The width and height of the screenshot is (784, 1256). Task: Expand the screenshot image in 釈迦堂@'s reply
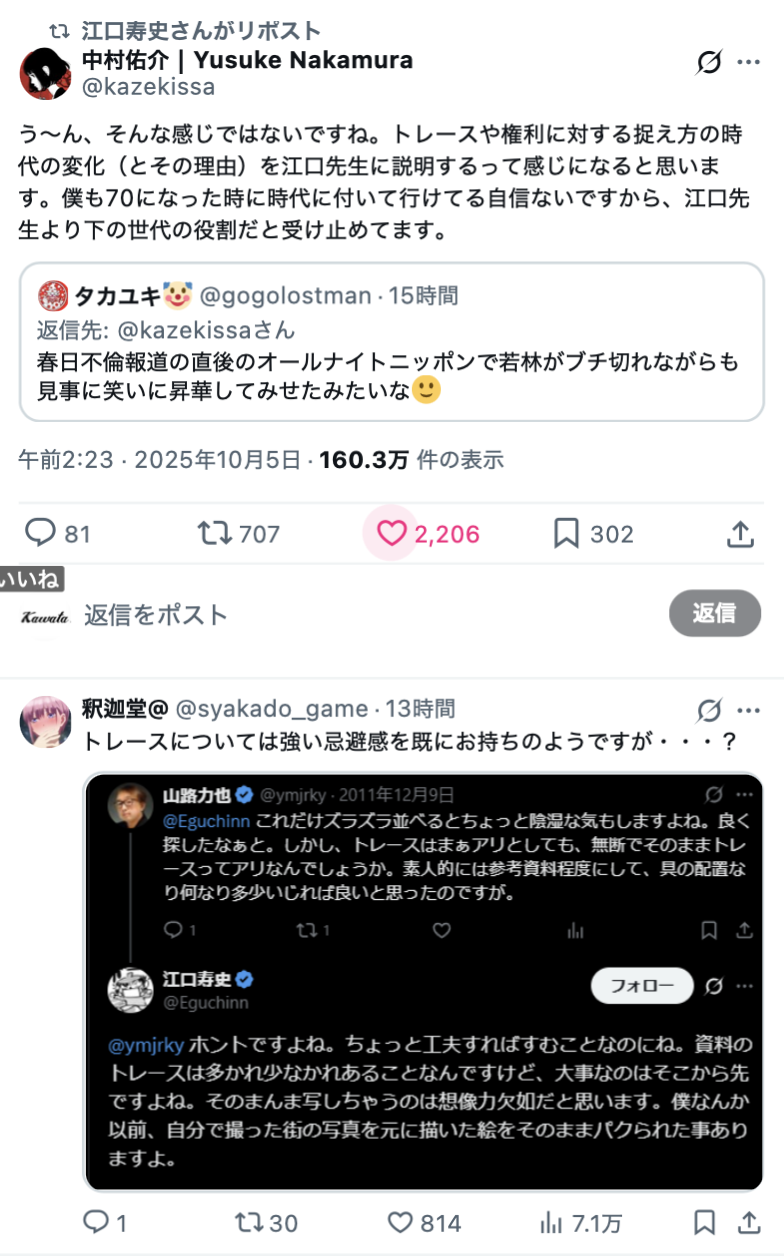(x=424, y=980)
